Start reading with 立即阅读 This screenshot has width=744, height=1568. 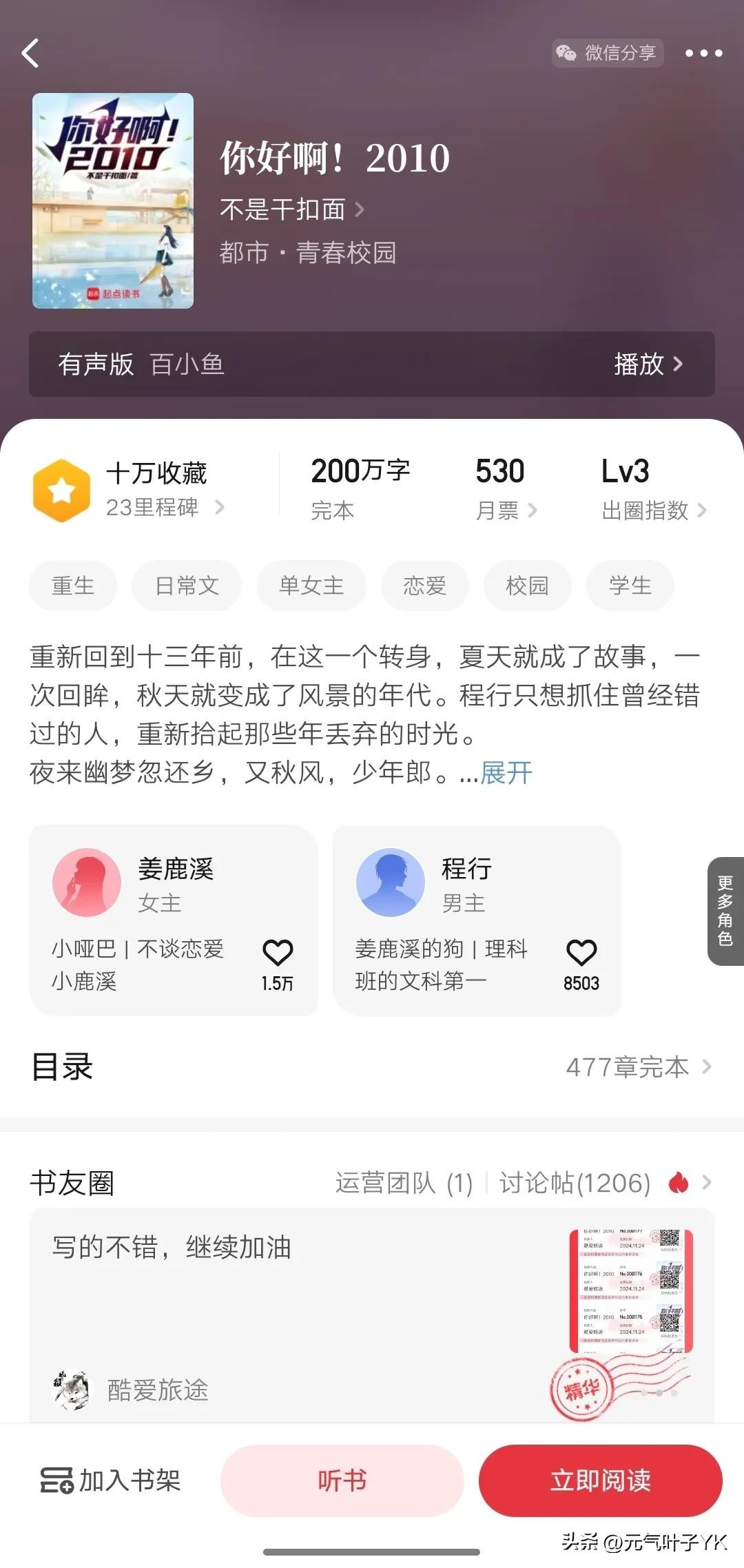coord(600,1481)
